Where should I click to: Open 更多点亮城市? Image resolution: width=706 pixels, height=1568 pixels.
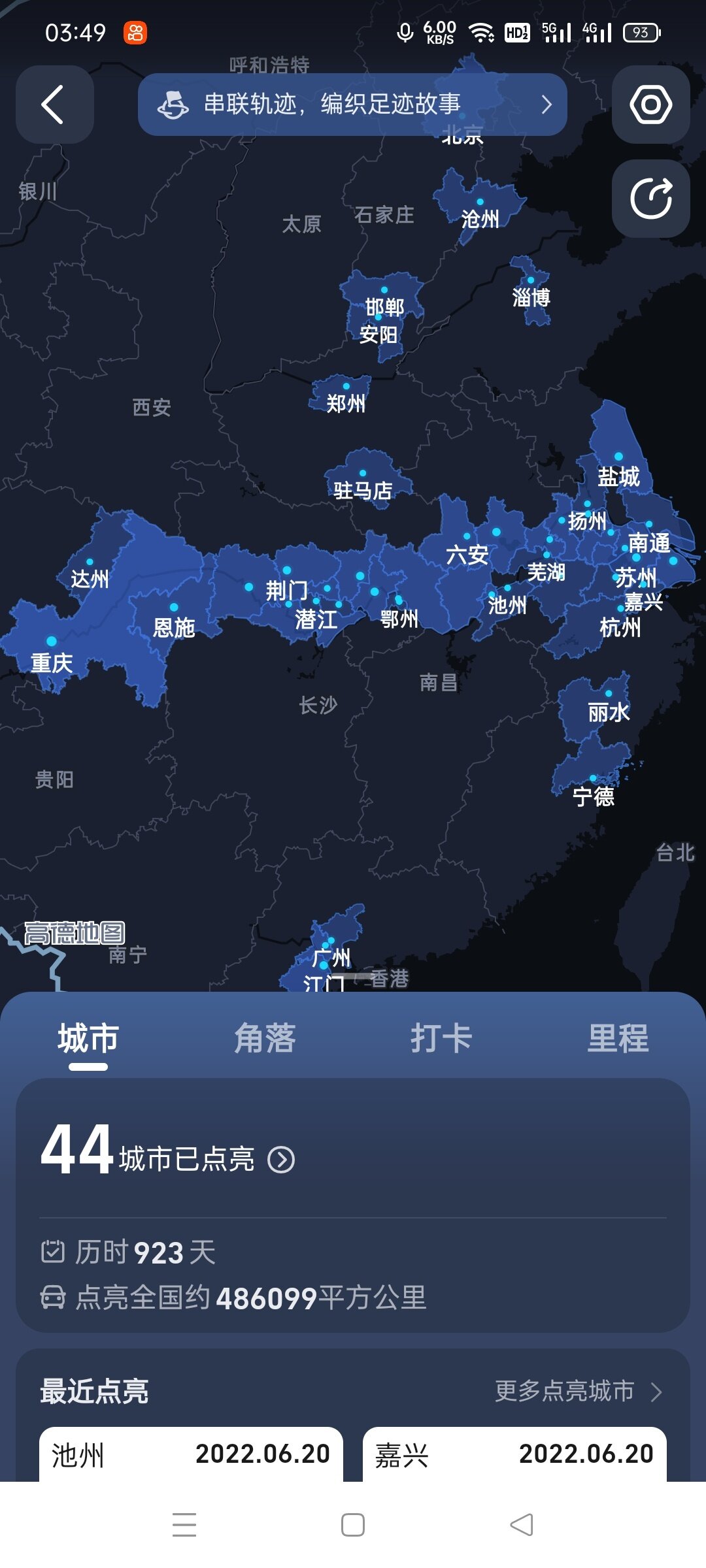coord(579,1391)
